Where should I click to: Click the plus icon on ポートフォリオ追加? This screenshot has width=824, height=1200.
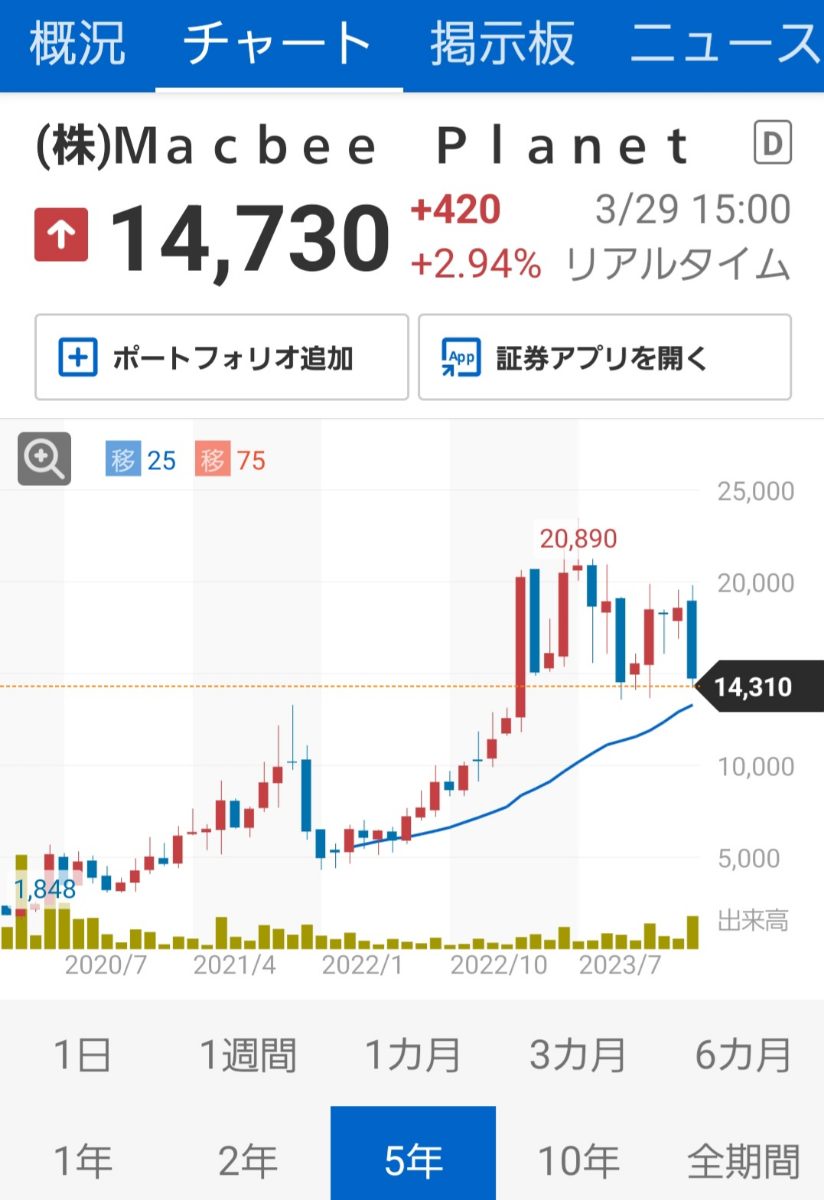coord(76,356)
